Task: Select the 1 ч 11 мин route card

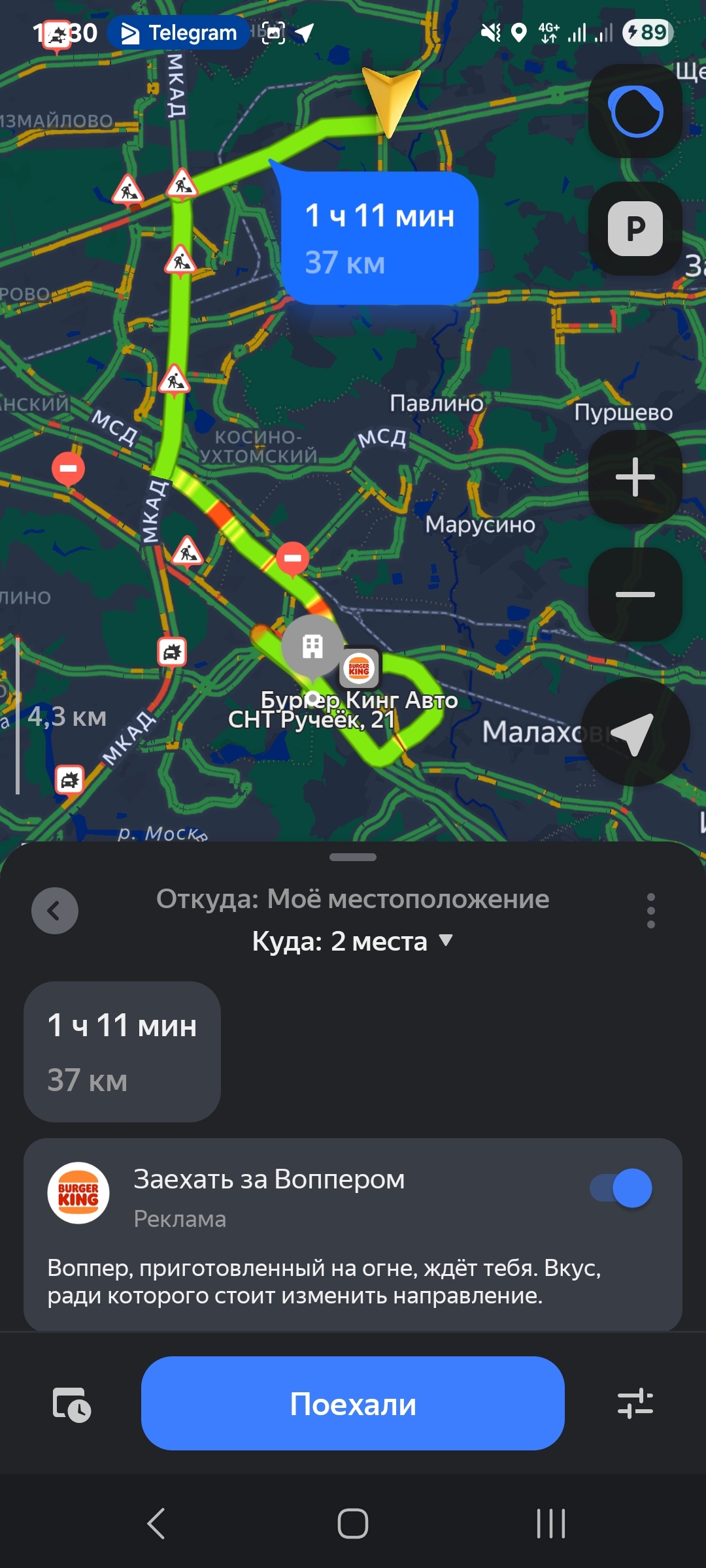Action: coord(122,1051)
